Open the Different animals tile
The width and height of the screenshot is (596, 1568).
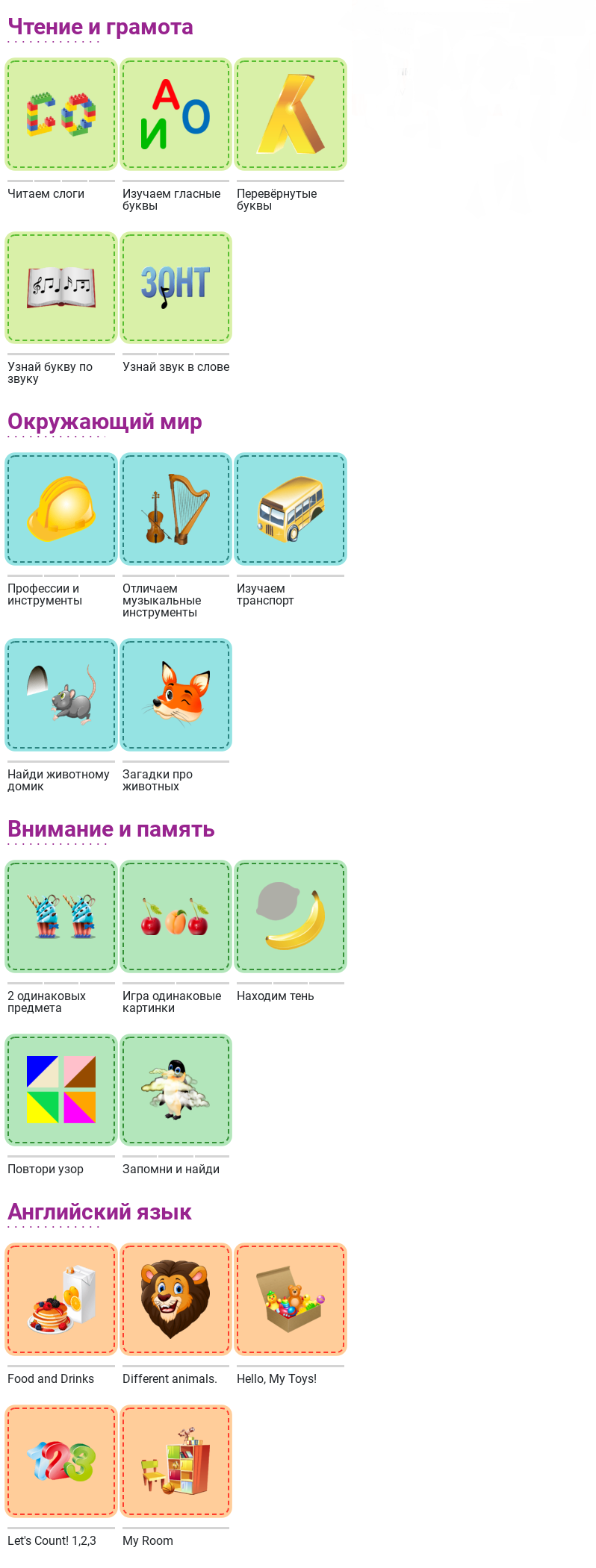176,1299
